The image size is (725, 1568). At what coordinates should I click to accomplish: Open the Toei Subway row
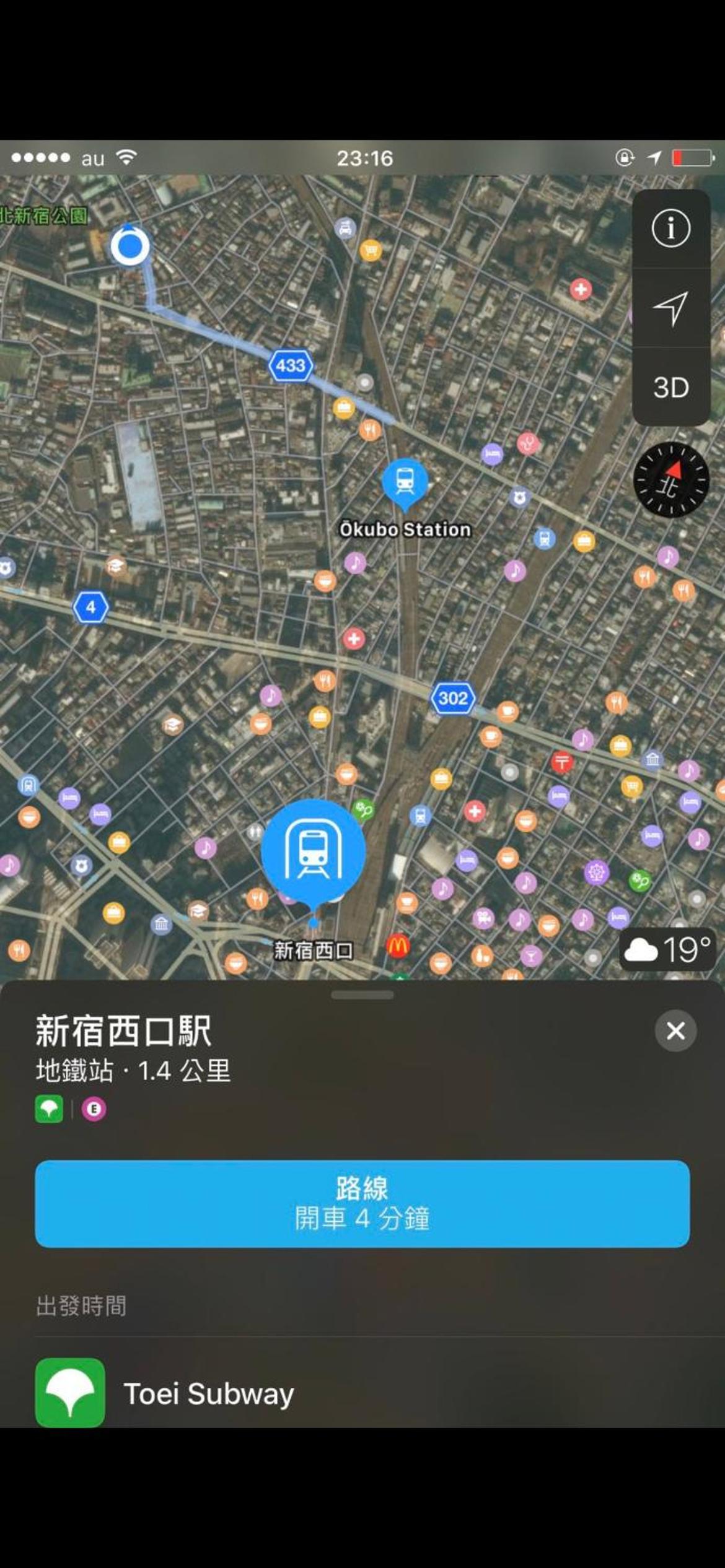coord(362,1393)
